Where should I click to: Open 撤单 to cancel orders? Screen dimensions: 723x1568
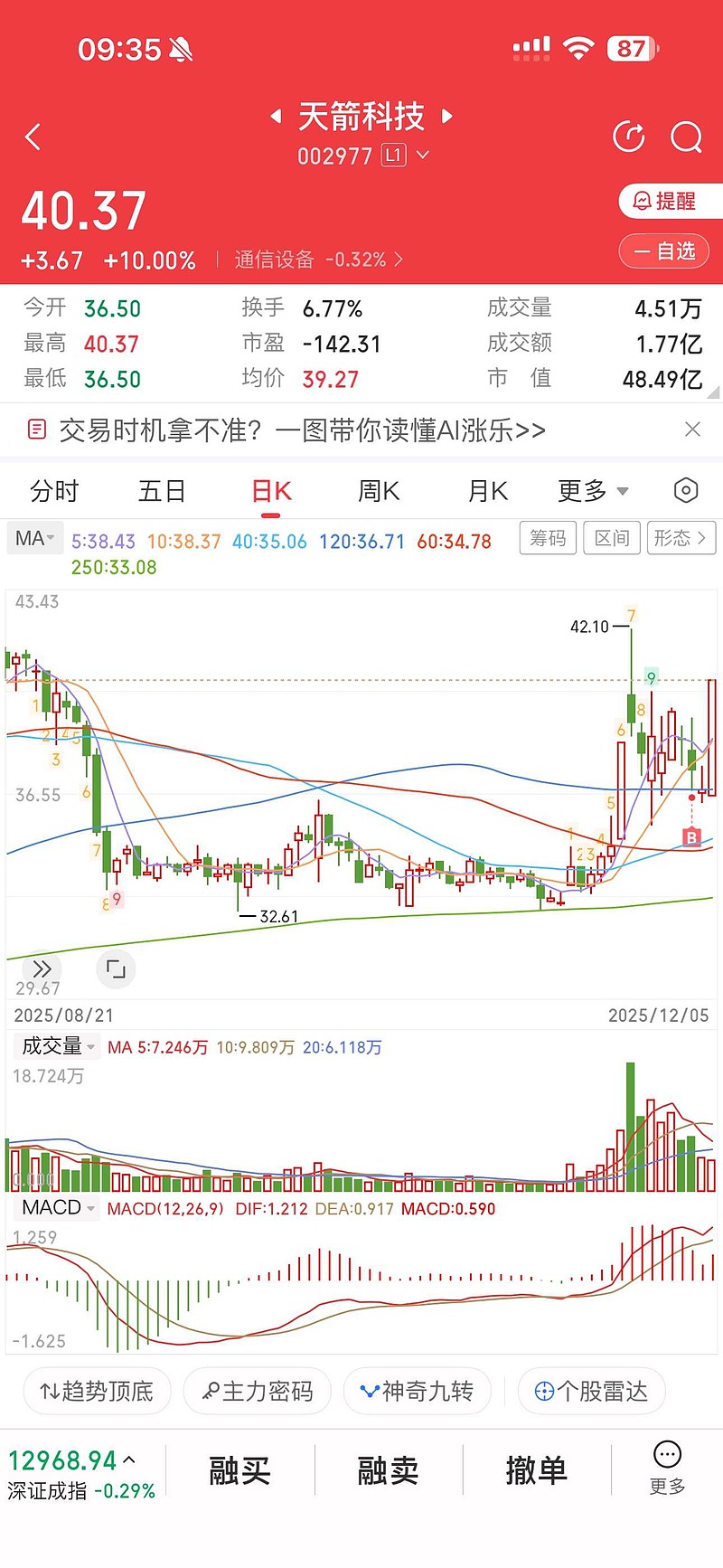536,1470
